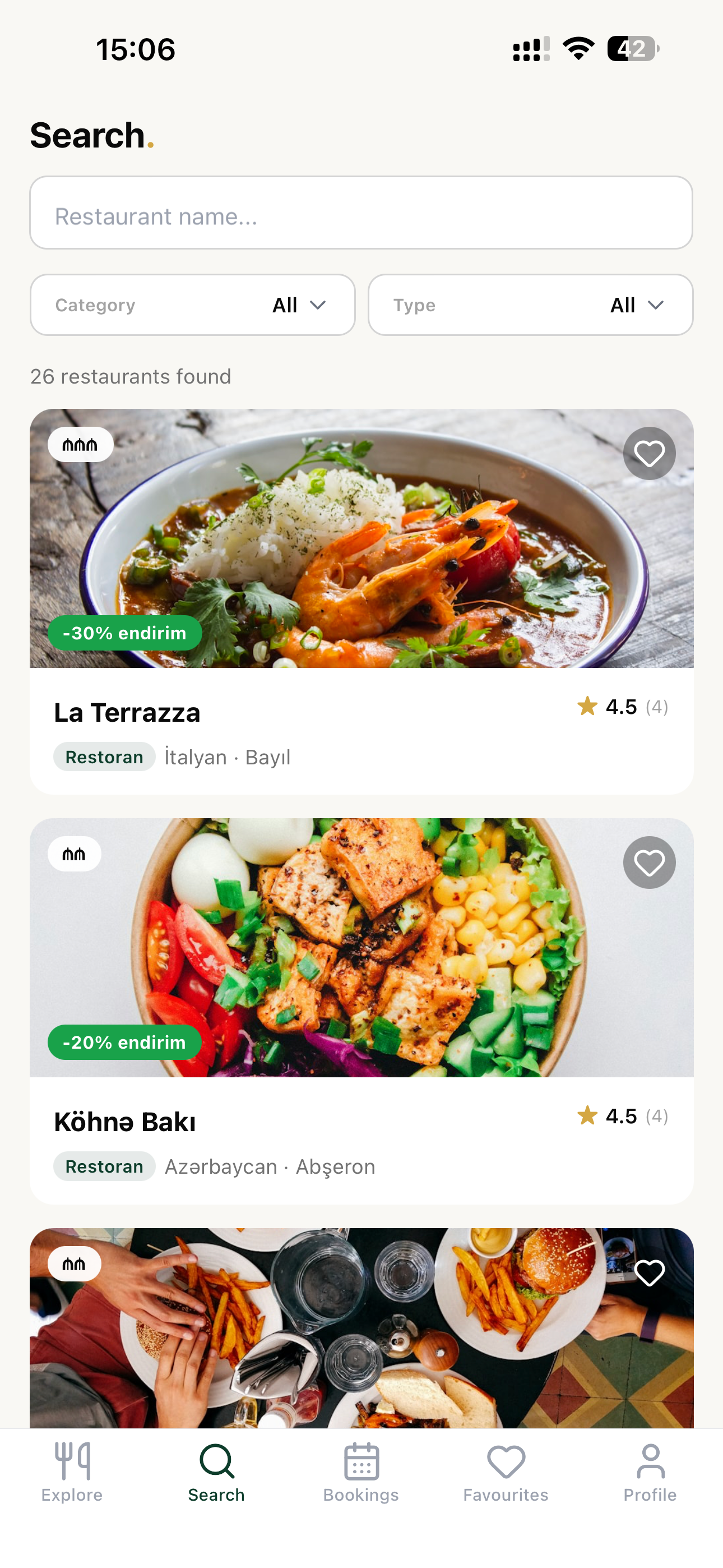Image resolution: width=723 pixels, height=1568 pixels.
Task: Switch to the Profile tab
Action: tap(650, 1473)
